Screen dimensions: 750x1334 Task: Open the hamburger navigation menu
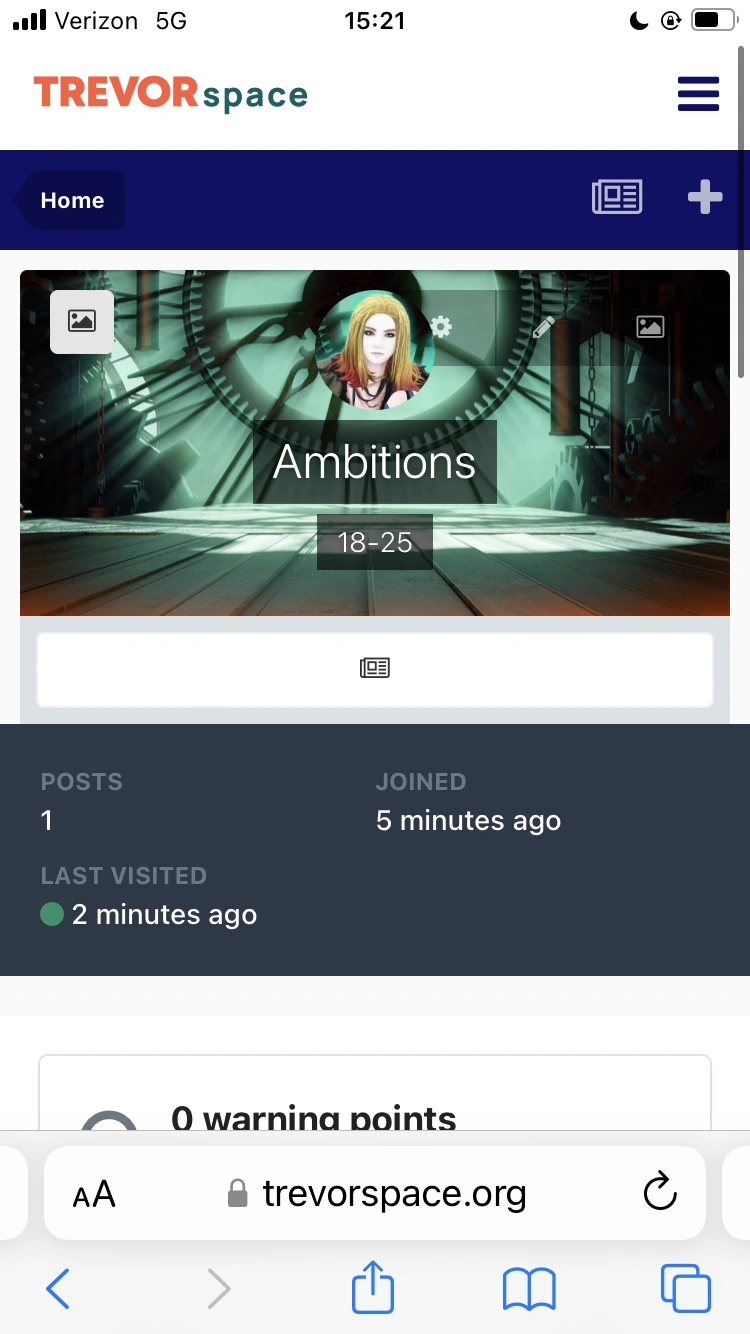[698, 94]
